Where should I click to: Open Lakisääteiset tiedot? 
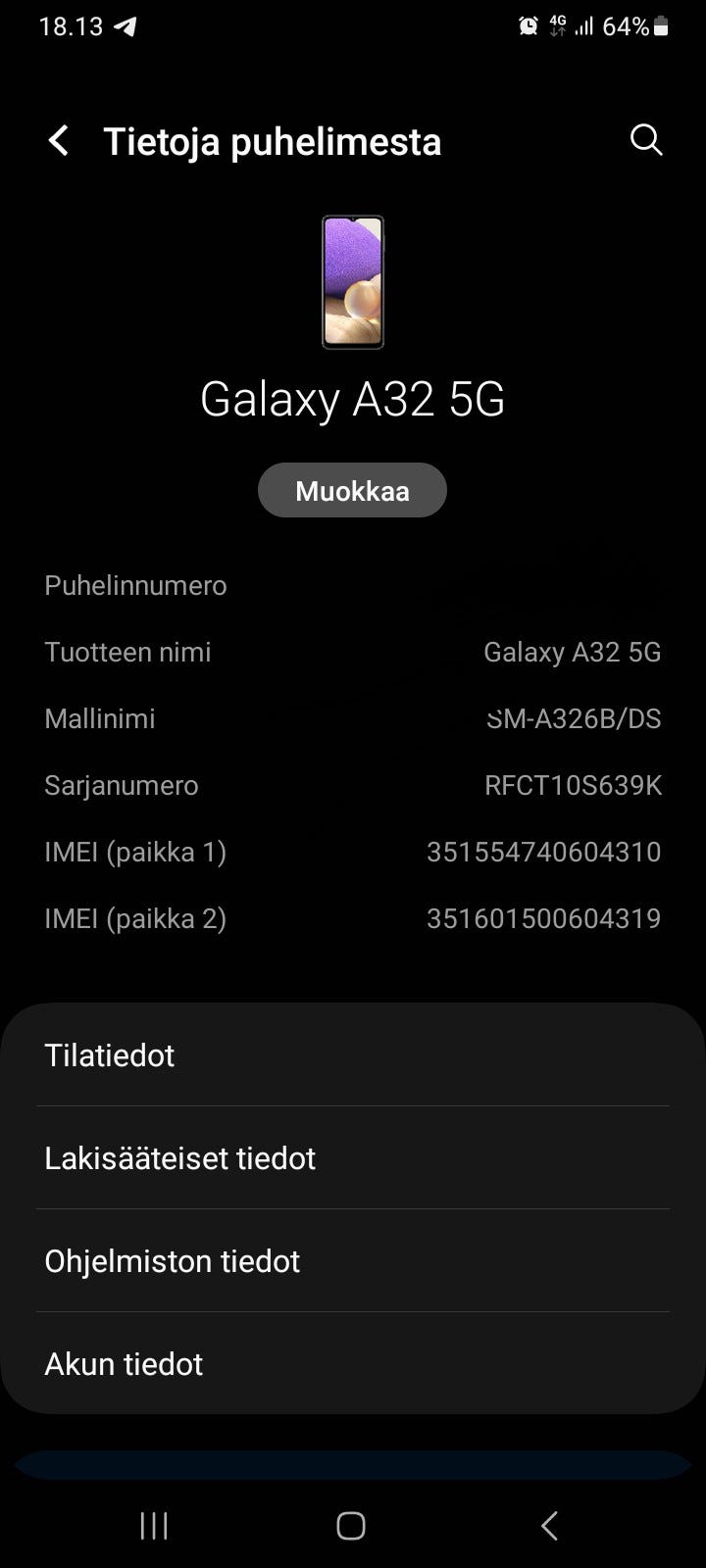(x=352, y=1158)
